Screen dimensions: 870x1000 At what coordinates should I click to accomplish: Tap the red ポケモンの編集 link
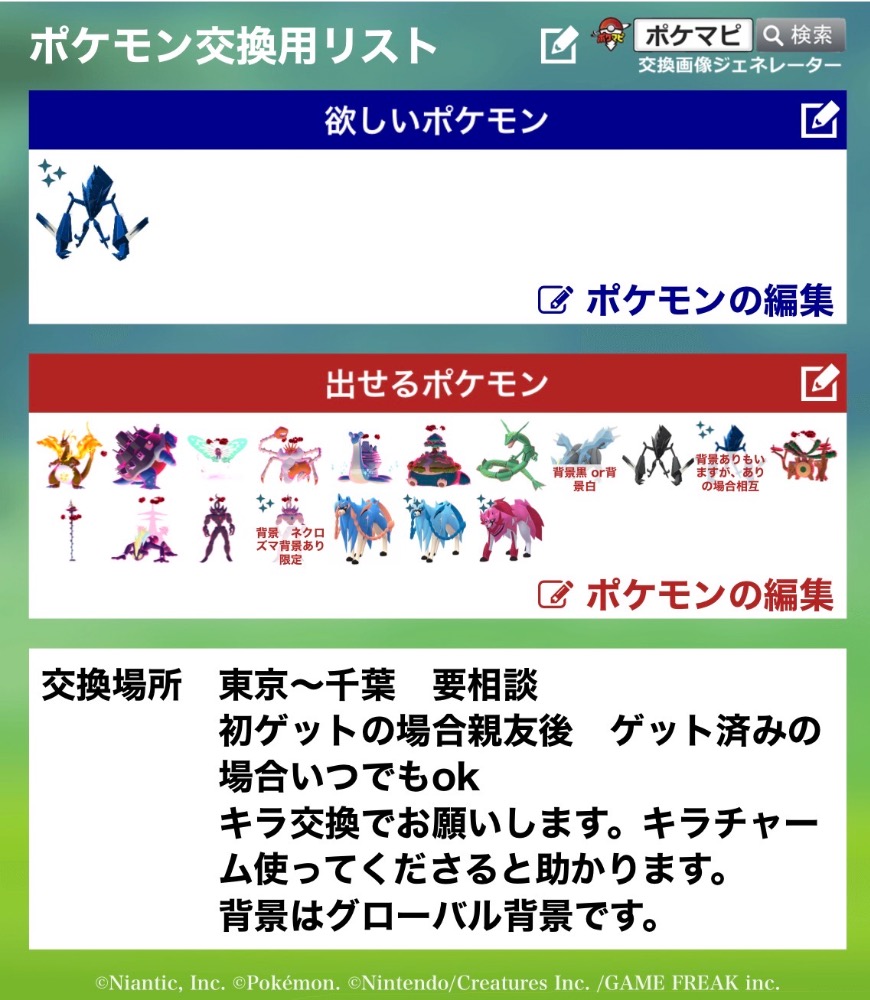686,595
